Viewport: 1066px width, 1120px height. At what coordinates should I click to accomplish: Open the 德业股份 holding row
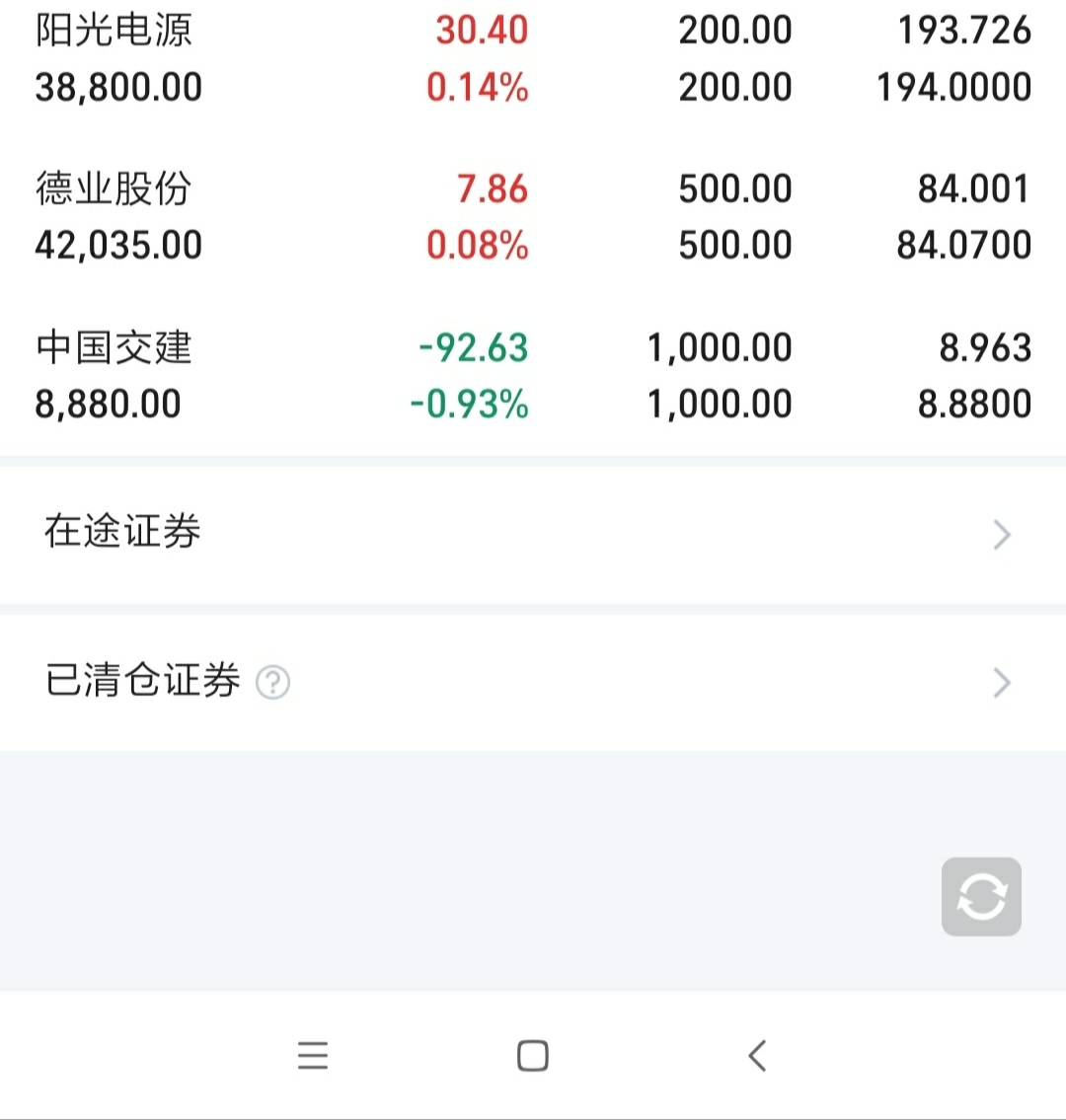coord(533,217)
